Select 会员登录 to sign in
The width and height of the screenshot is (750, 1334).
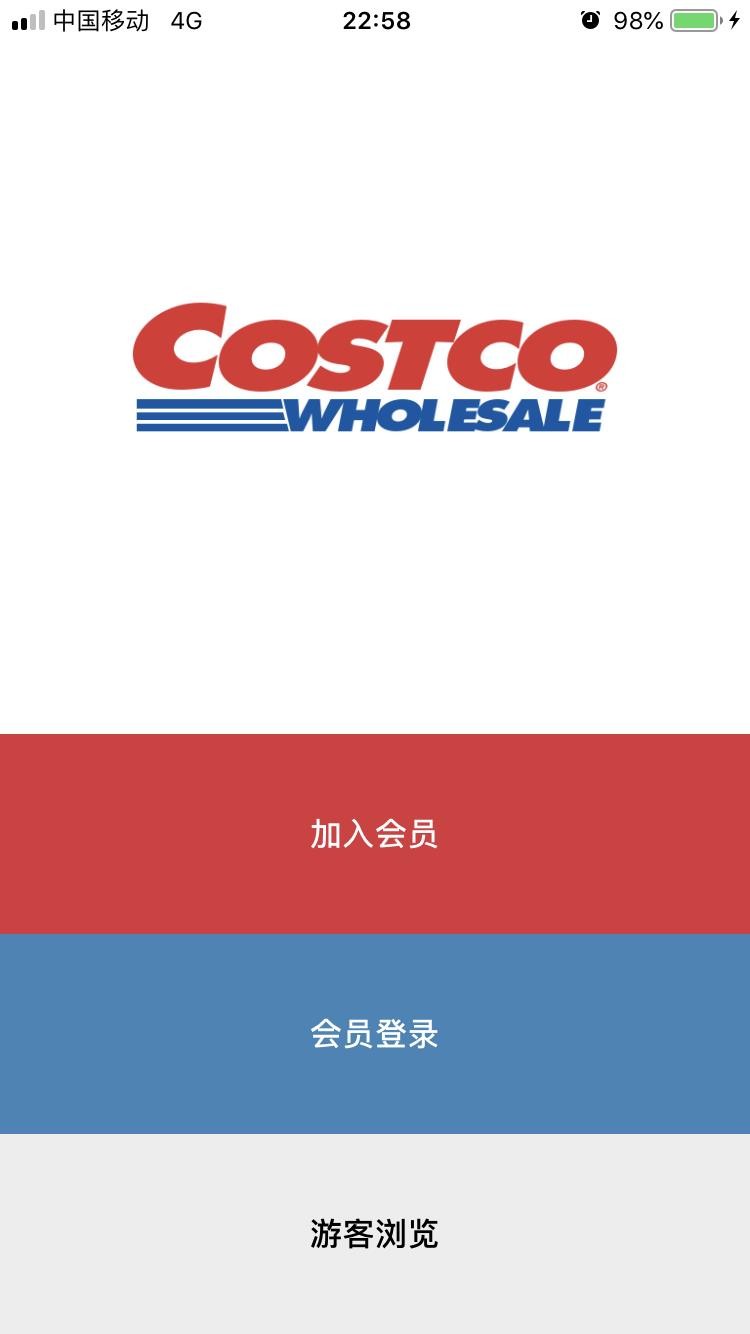pos(375,1034)
